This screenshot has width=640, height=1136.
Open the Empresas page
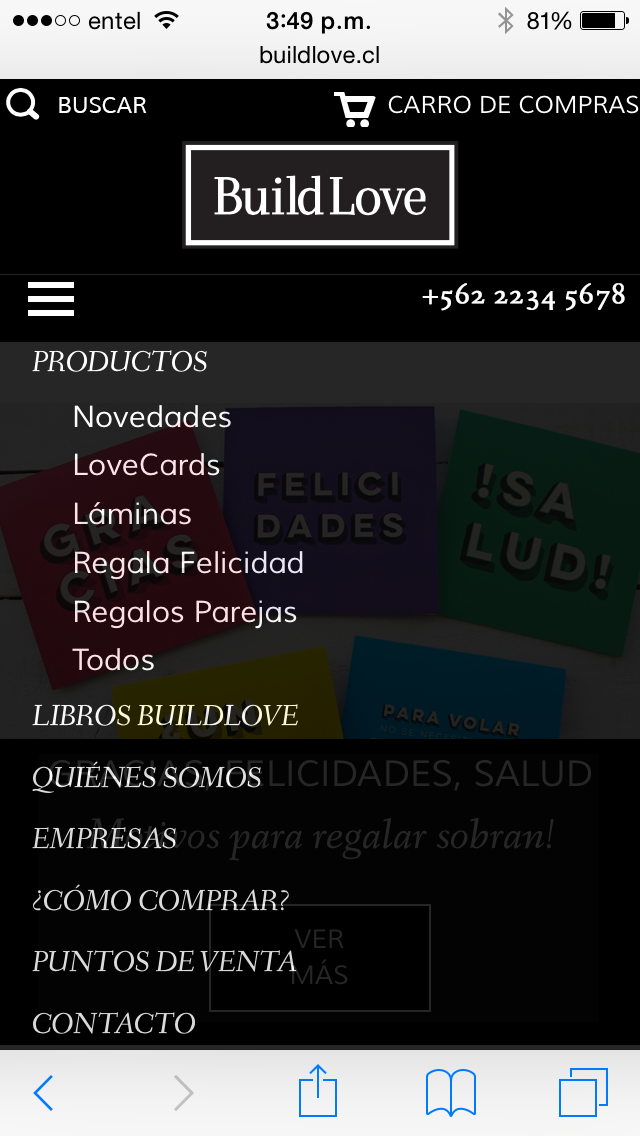(104, 839)
